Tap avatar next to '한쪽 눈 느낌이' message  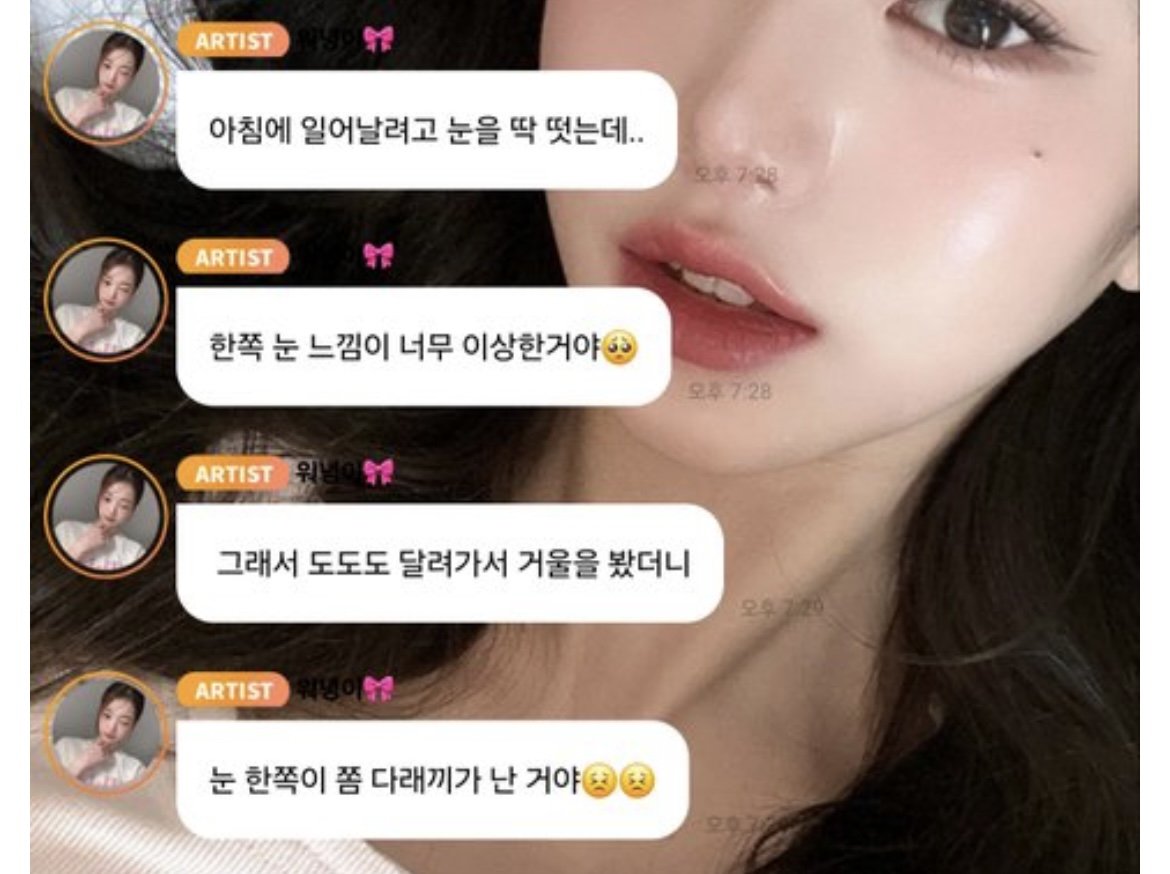105,299
